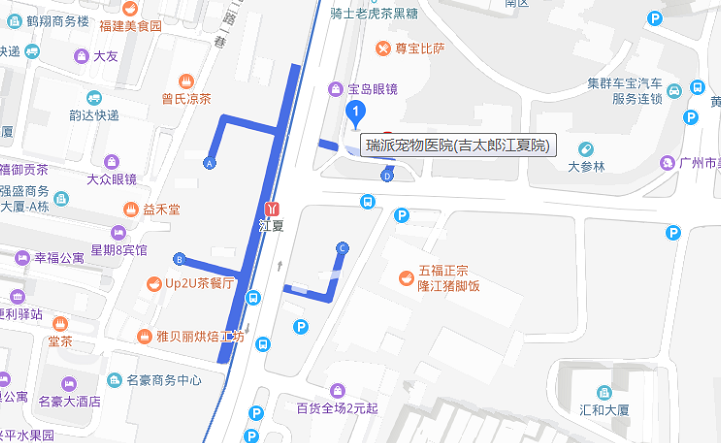Open the 韵达快递 marker
721x443 pixels.
pyautogui.click(x=93, y=99)
